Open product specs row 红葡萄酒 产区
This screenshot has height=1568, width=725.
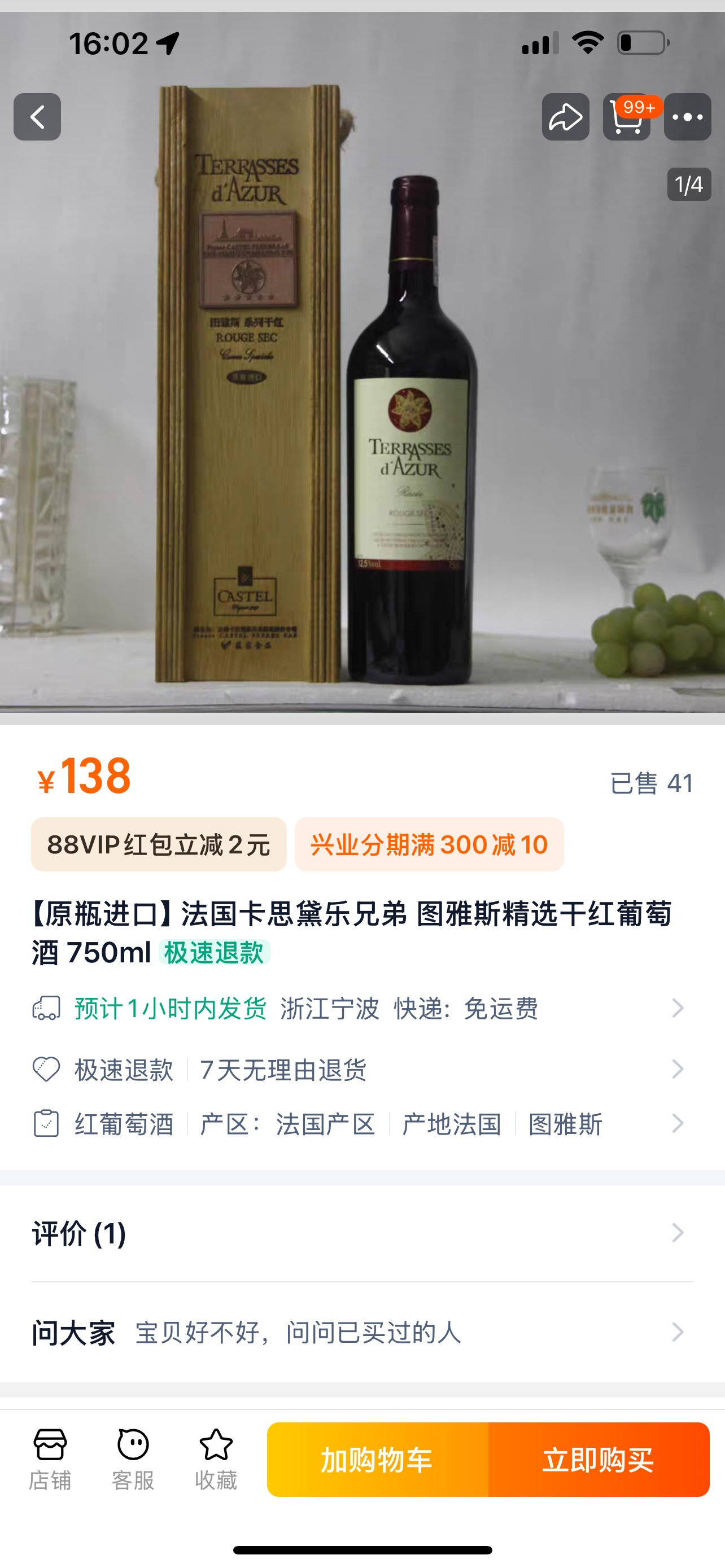tap(359, 1124)
